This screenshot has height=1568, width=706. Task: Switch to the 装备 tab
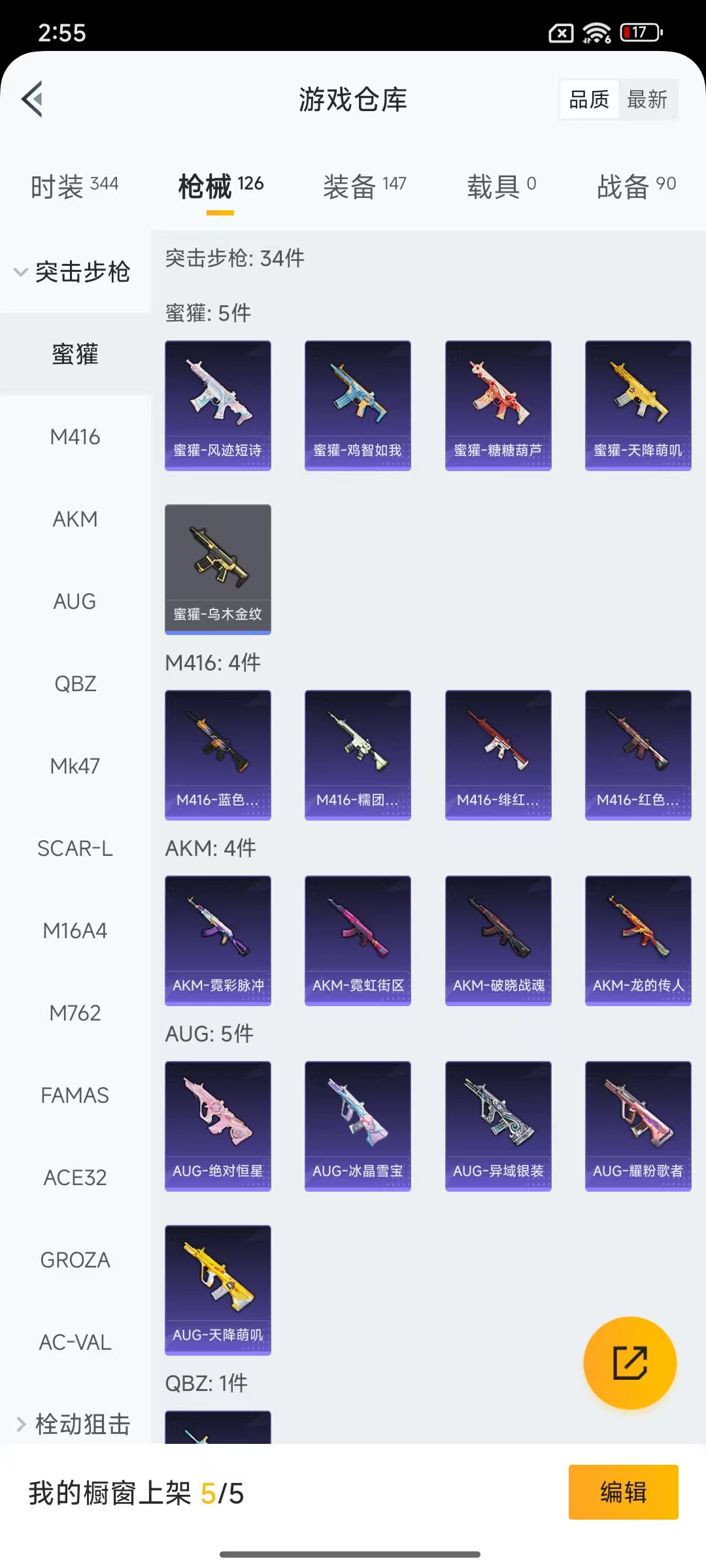[364, 186]
